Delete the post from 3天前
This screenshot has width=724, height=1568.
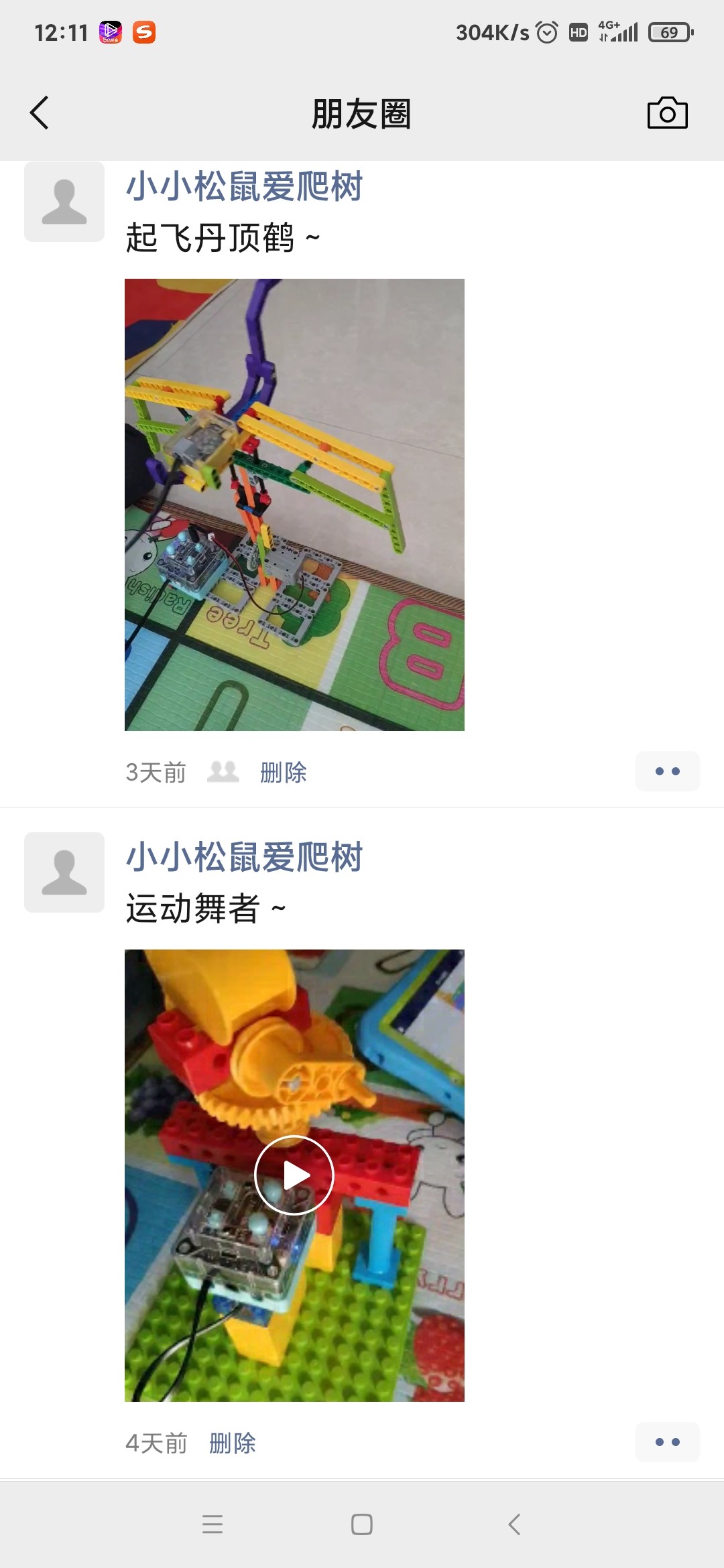pyautogui.click(x=284, y=773)
